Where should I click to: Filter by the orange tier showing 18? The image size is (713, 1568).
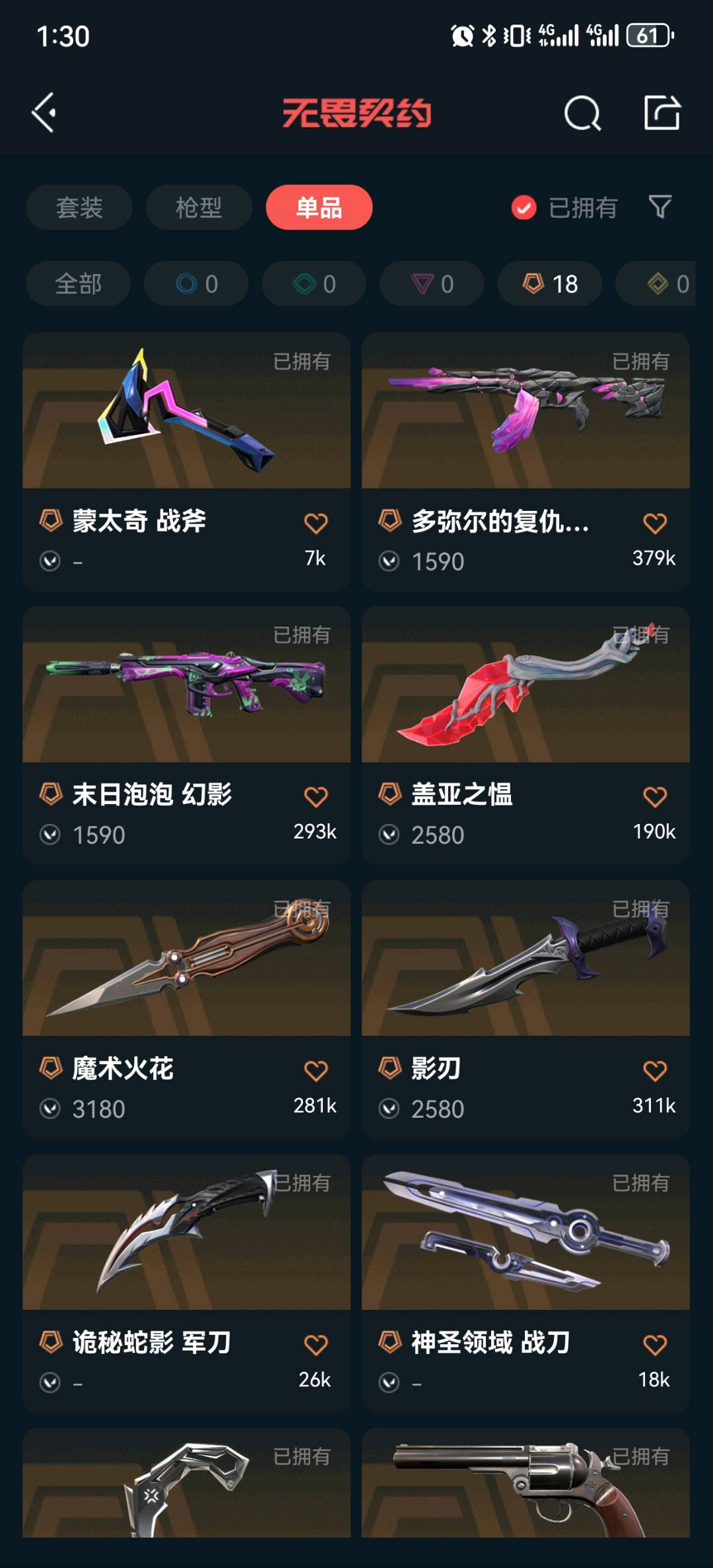(x=549, y=284)
